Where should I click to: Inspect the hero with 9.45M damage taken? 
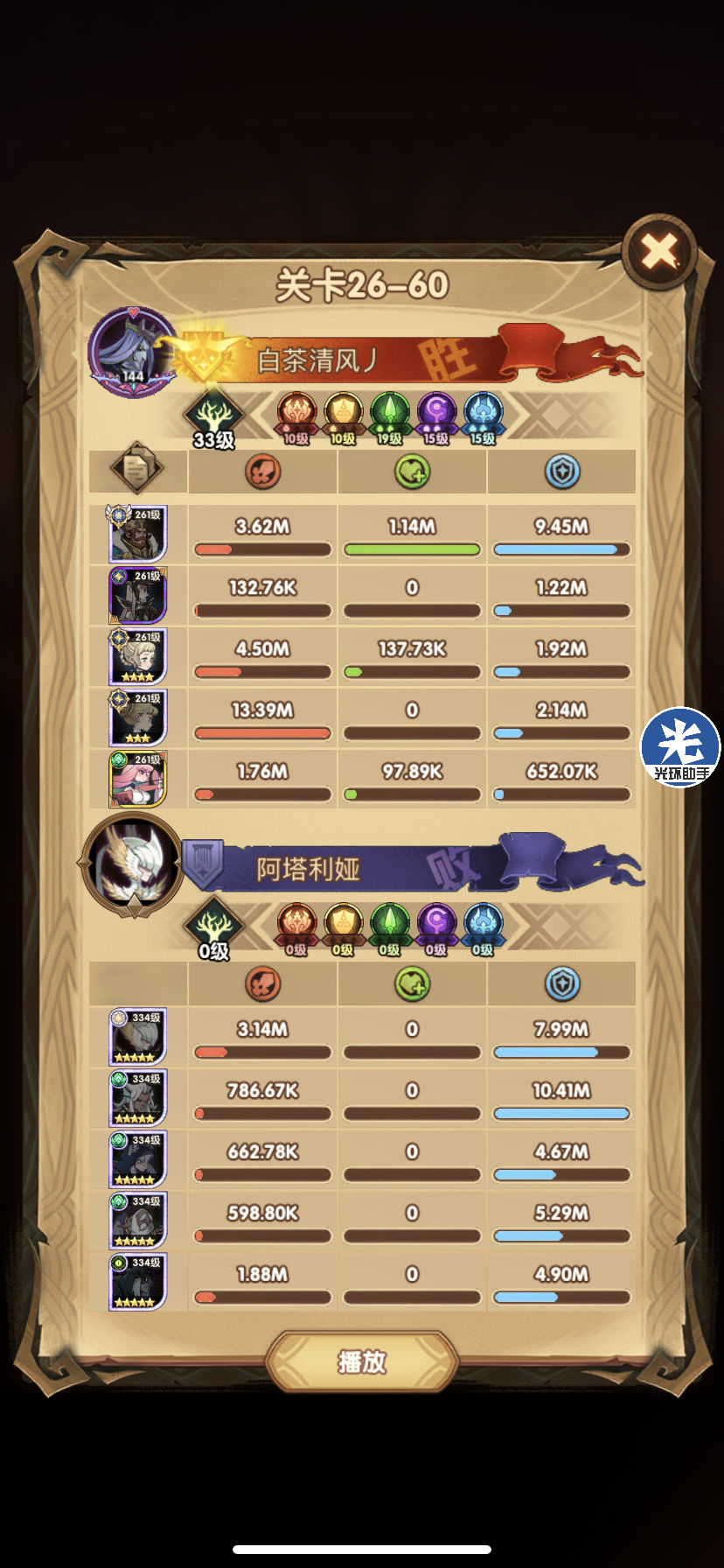pos(137,534)
